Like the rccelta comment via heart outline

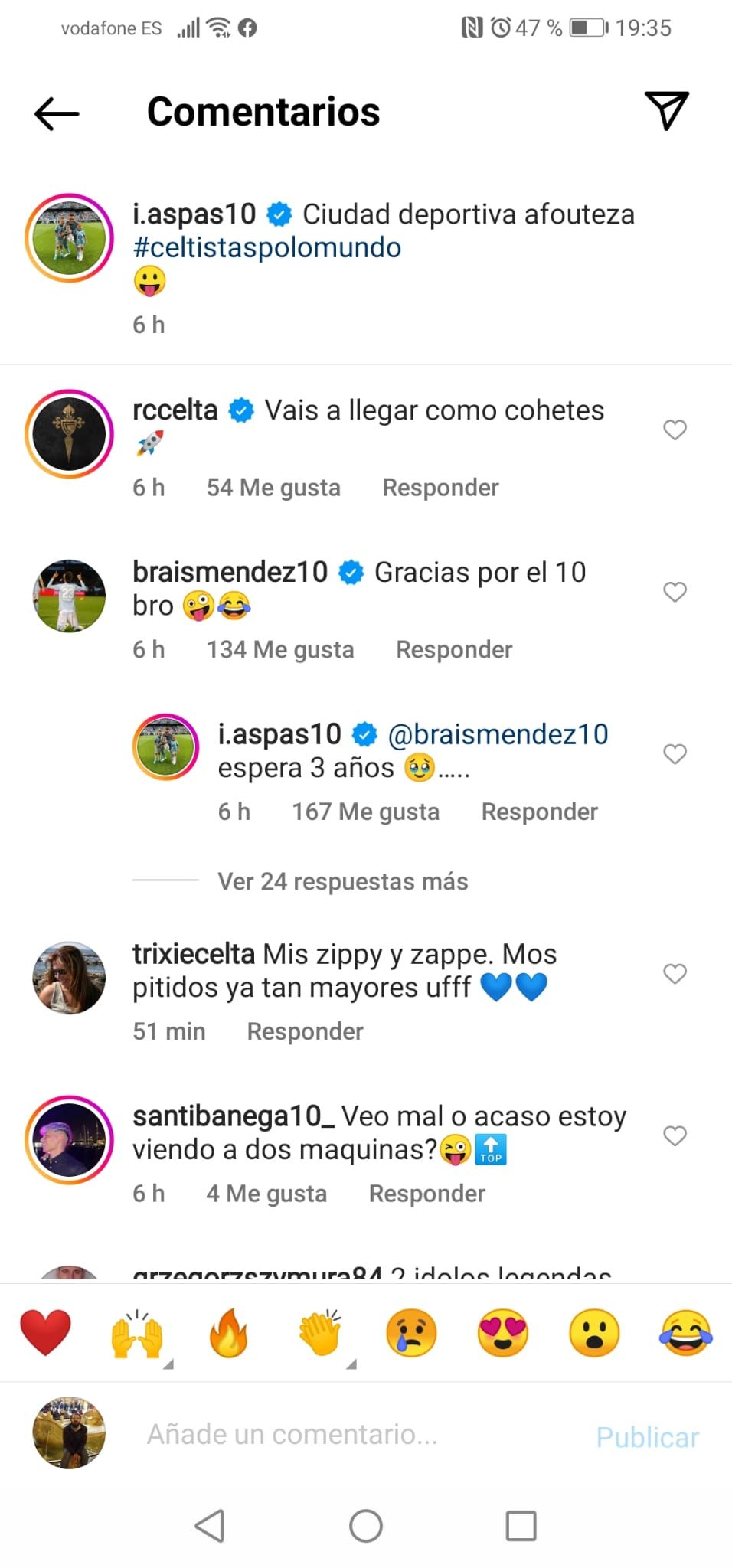coord(675,430)
